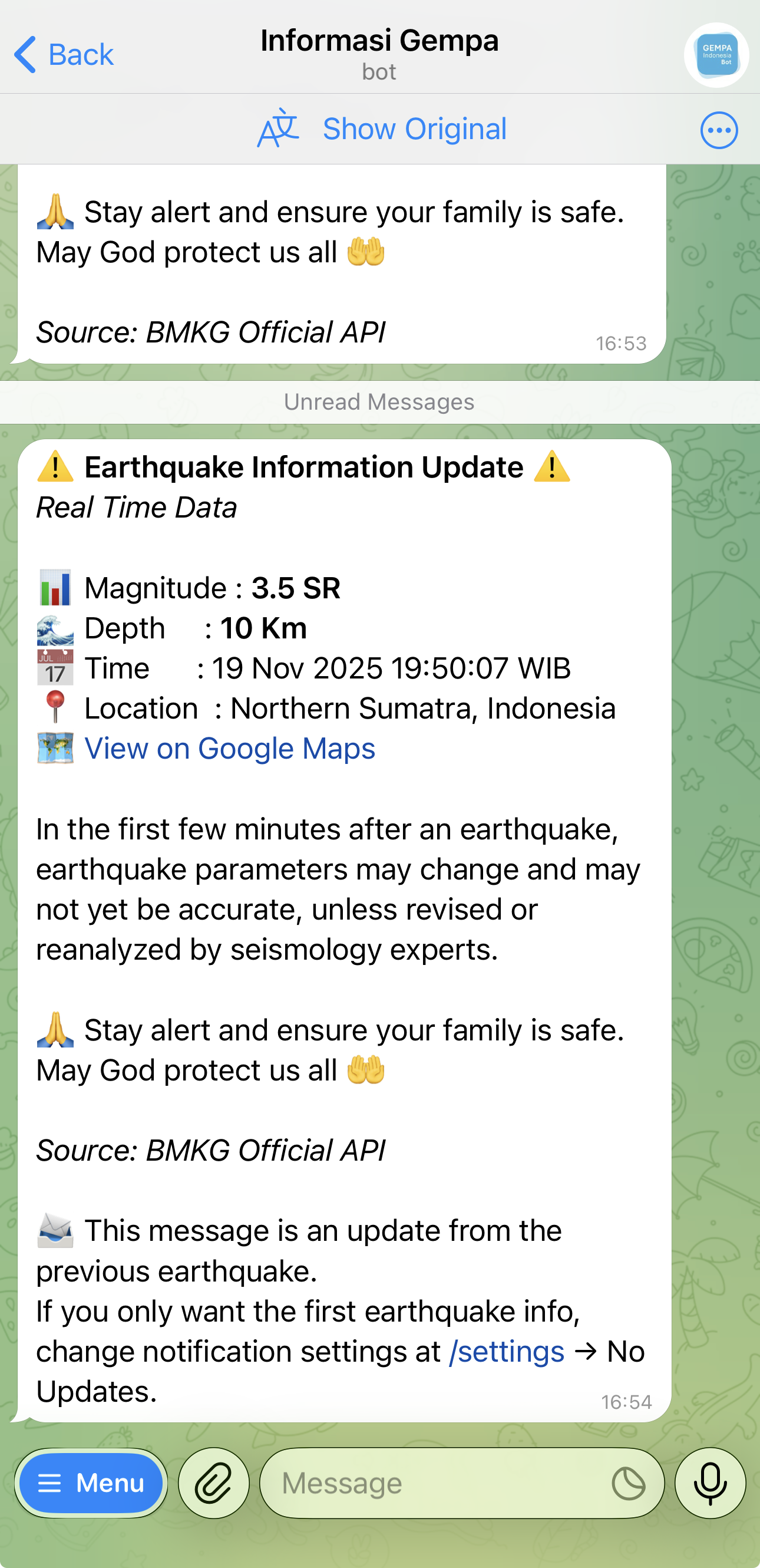This screenshot has height=1568, width=760.
Task: Open the bot commands Menu
Action: point(91,1483)
